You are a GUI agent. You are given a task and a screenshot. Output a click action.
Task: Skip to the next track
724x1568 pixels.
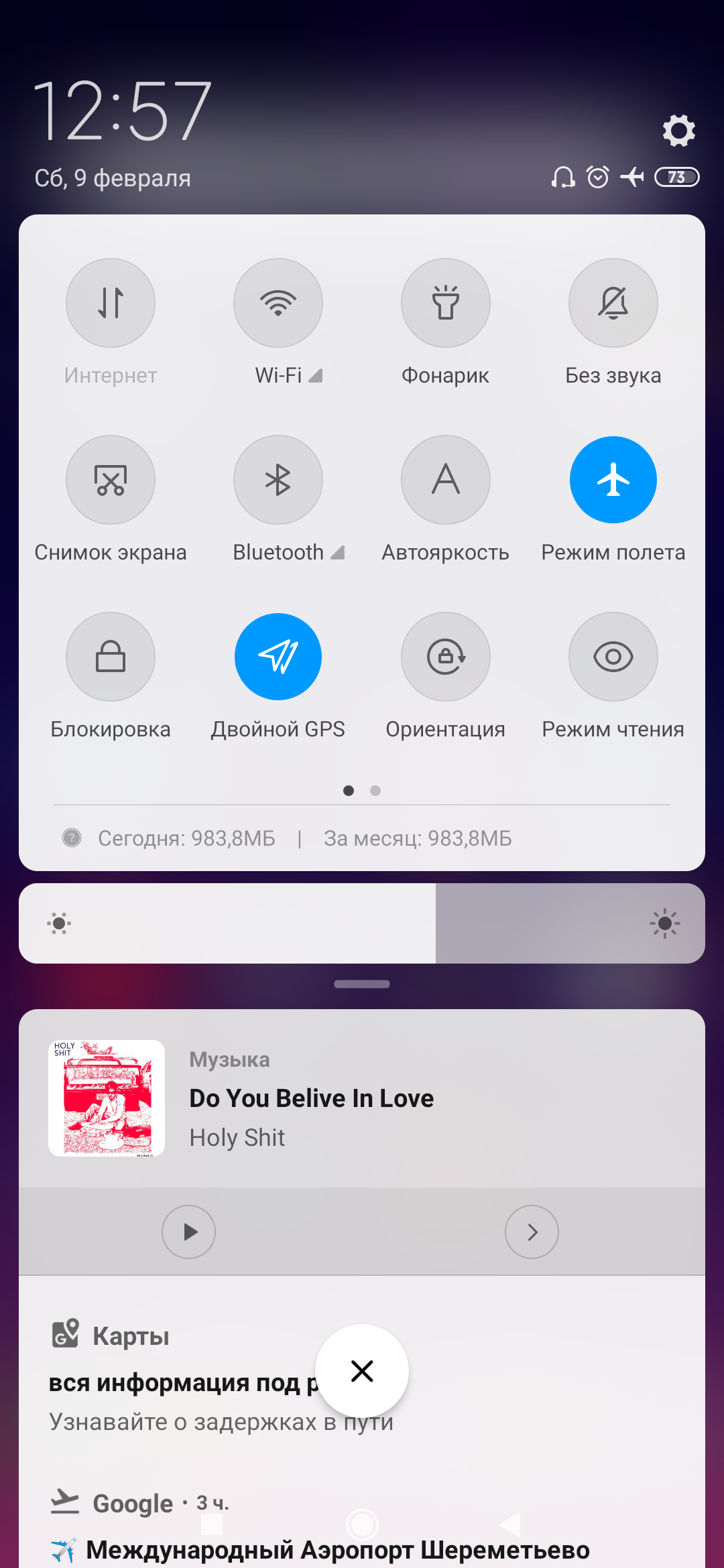(x=532, y=1232)
